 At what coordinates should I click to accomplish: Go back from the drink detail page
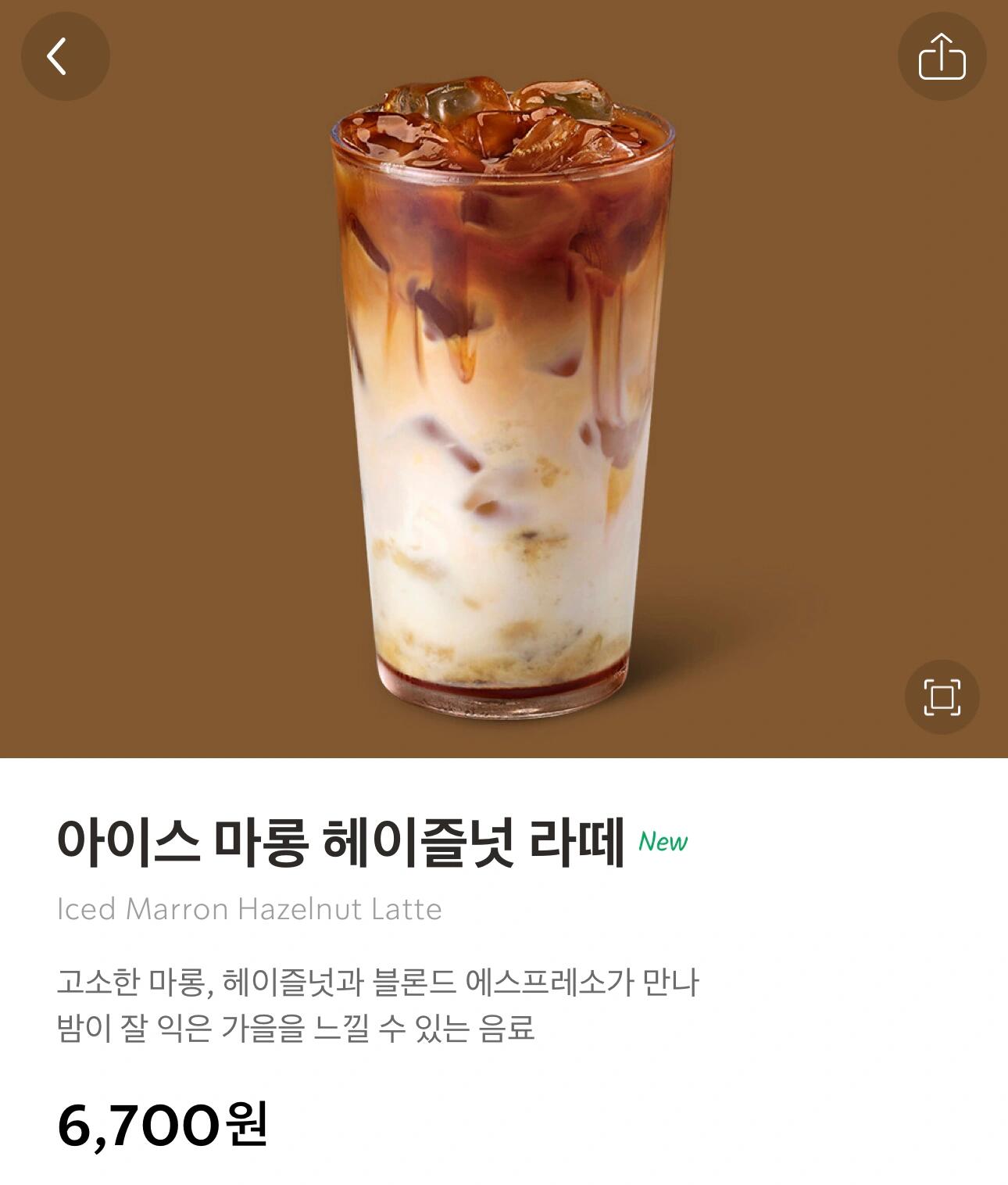tap(65, 56)
